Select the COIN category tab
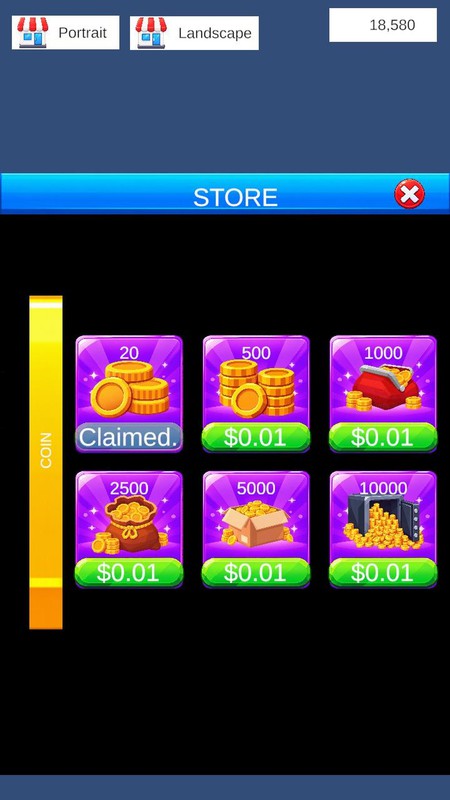This screenshot has width=450, height=800. point(46,462)
